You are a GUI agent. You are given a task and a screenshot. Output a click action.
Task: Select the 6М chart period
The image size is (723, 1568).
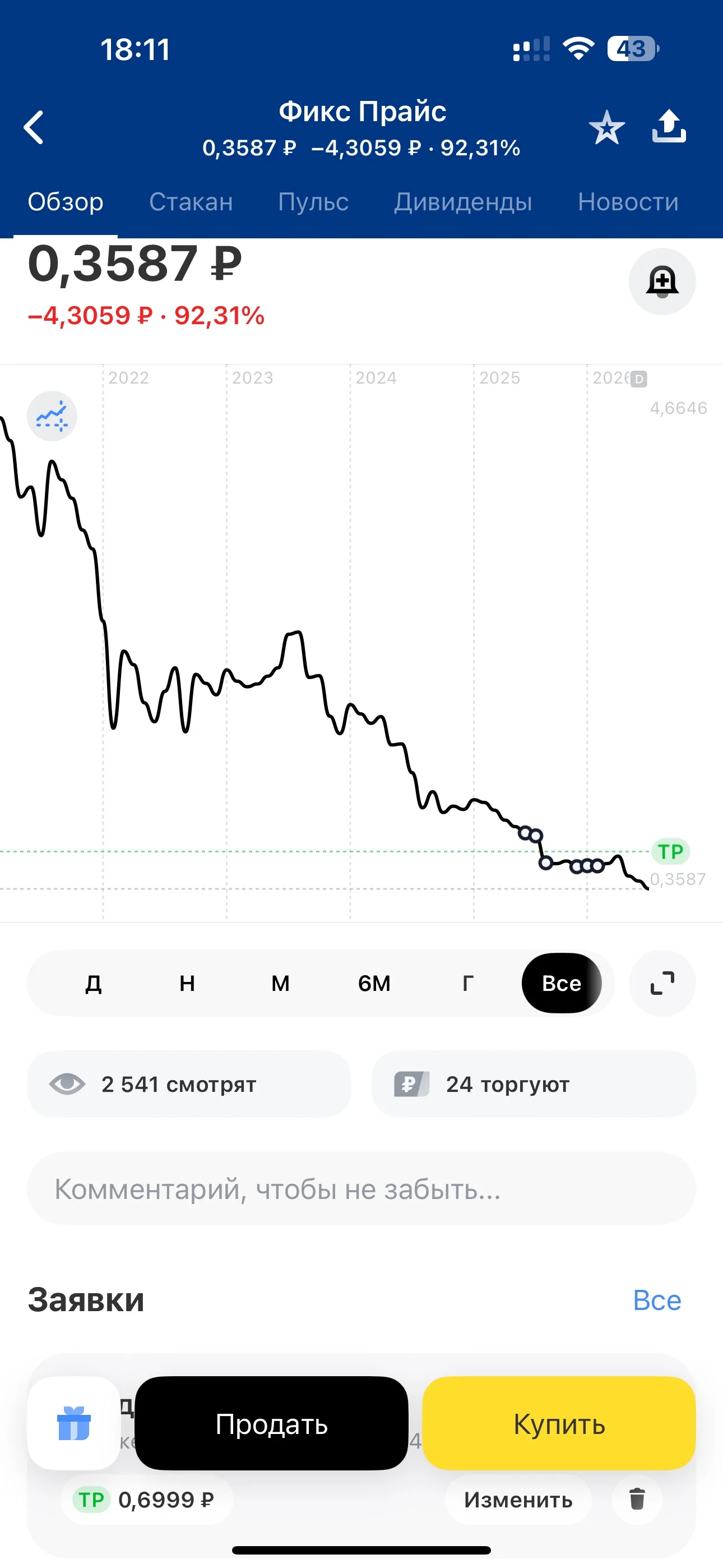tap(374, 983)
